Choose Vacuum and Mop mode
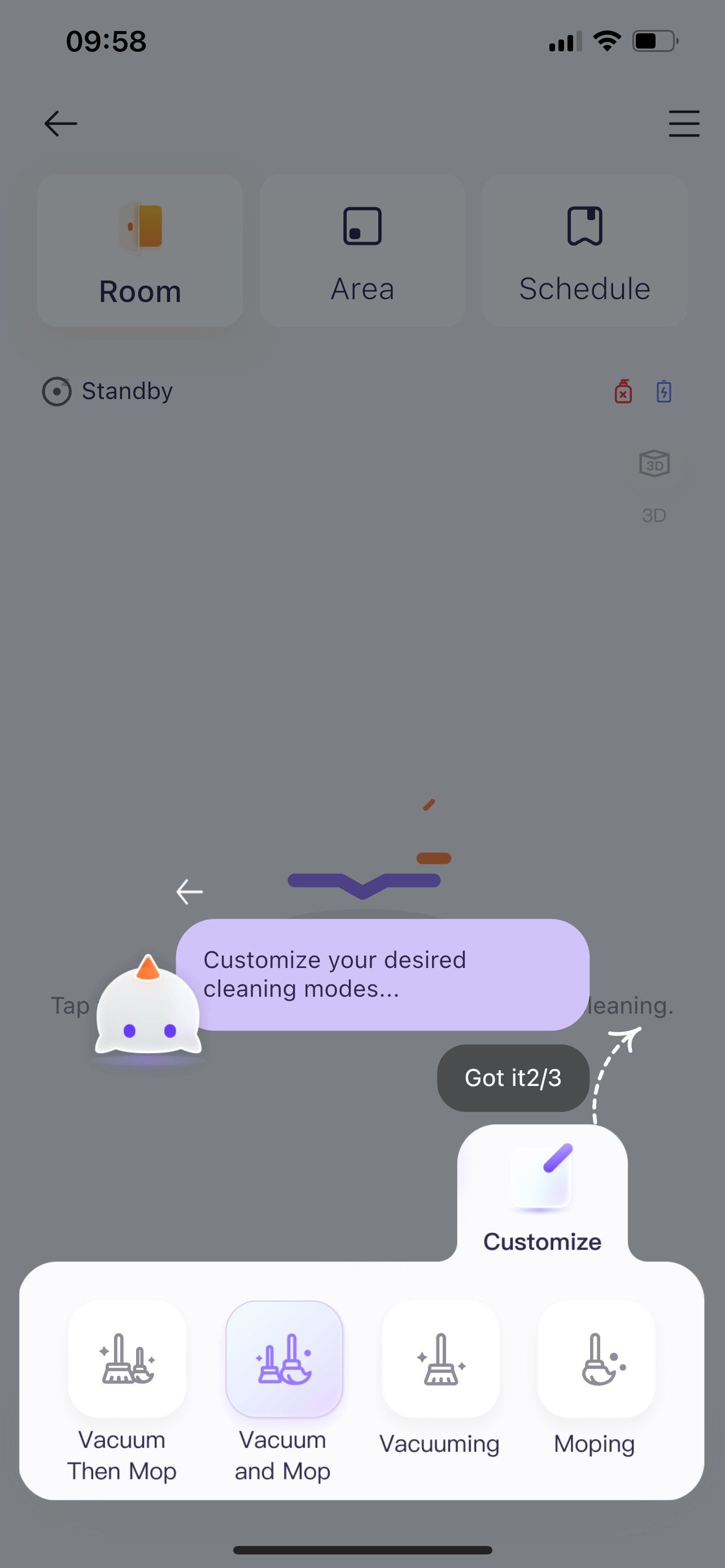The width and height of the screenshot is (725, 1568). coord(283,1359)
